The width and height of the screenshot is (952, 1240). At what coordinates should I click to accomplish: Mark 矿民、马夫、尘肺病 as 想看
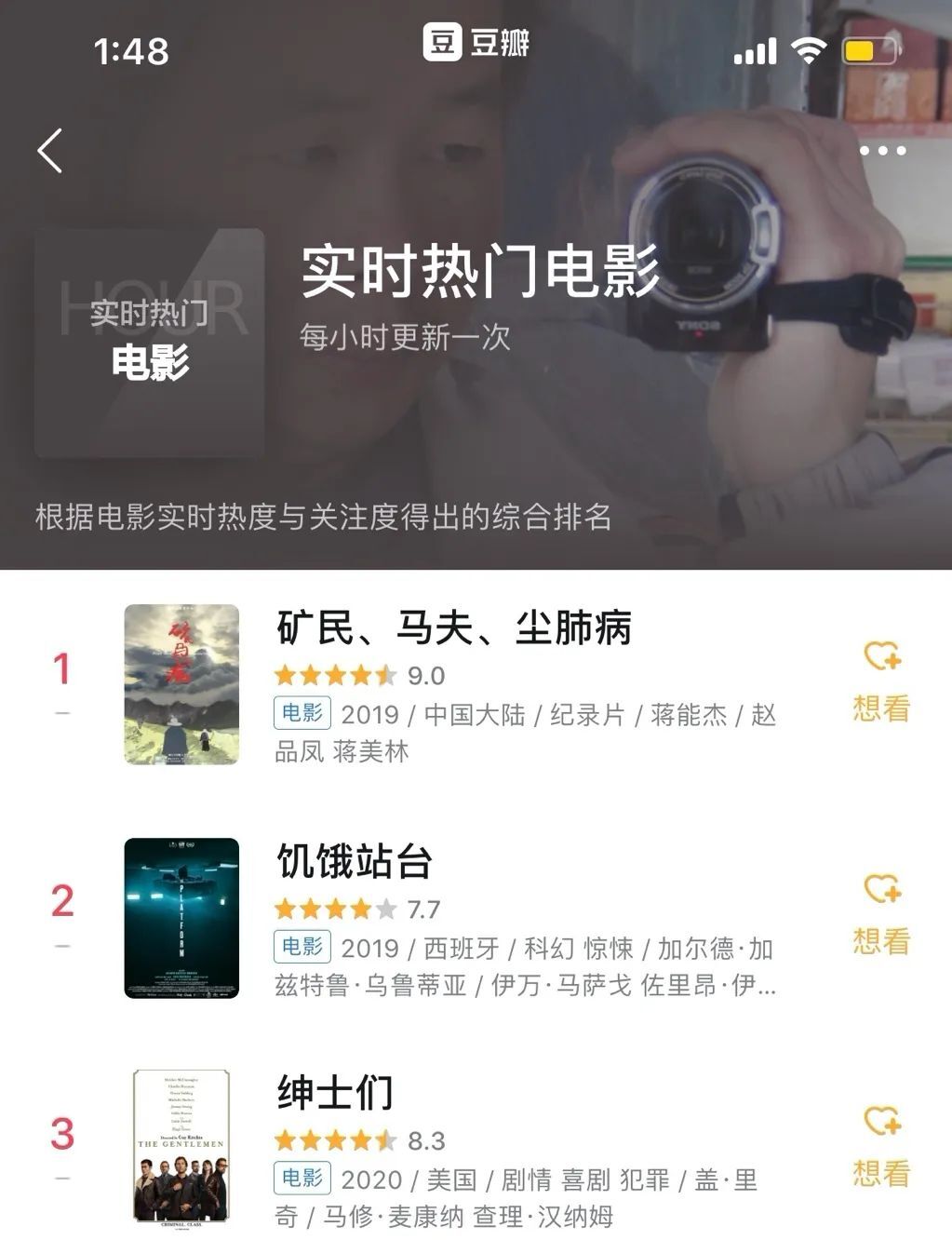tap(880, 681)
